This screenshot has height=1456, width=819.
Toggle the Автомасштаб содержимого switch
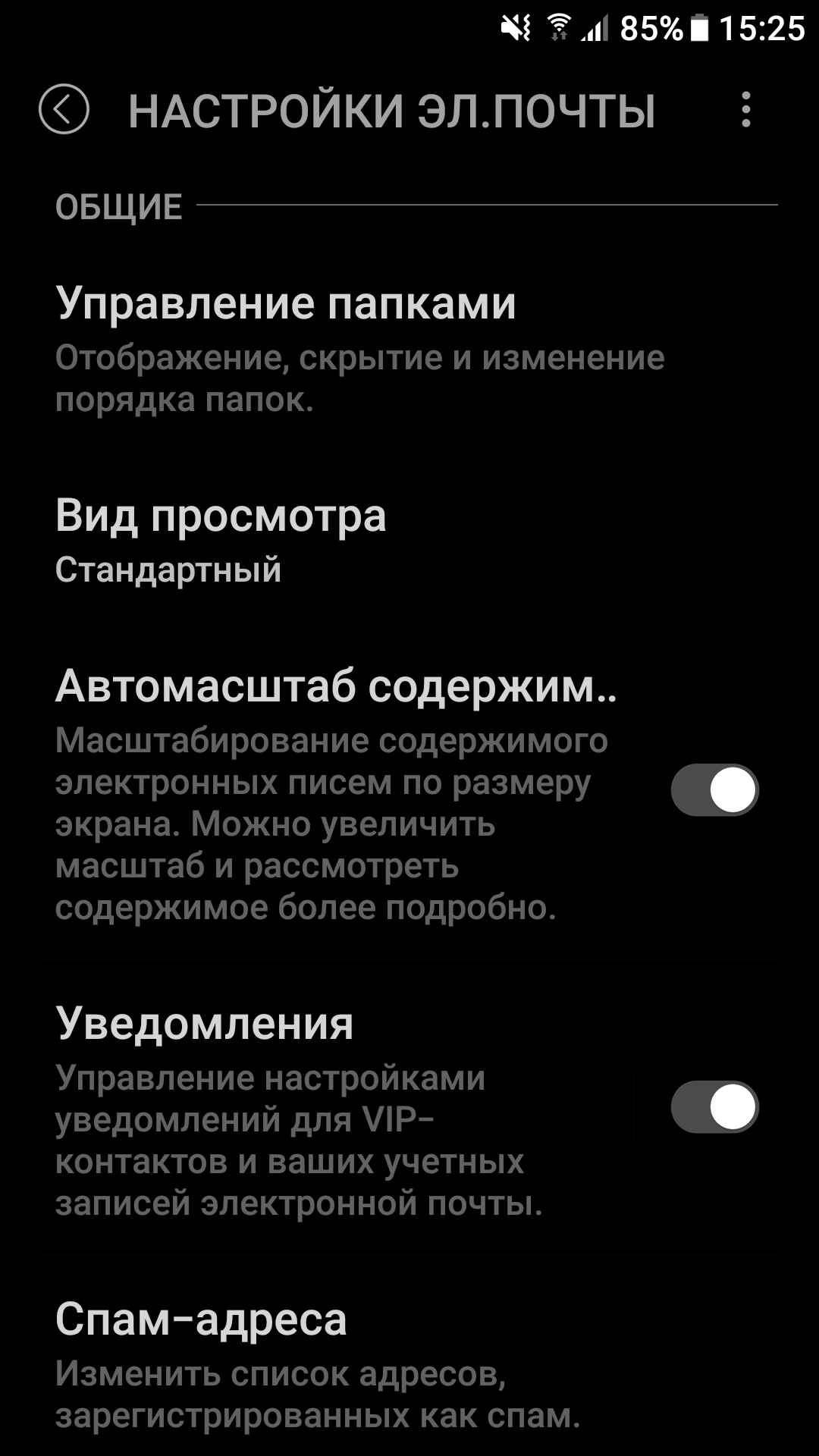714,789
